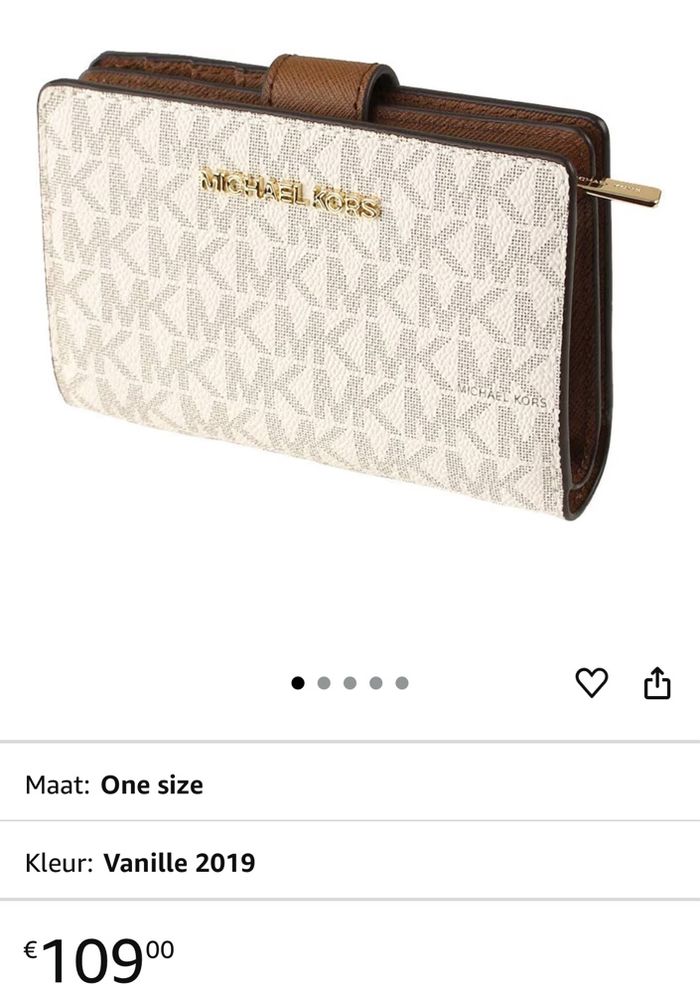Open the Kleur Vanille 2019 selector
700x994 pixels.
click(350, 862)
